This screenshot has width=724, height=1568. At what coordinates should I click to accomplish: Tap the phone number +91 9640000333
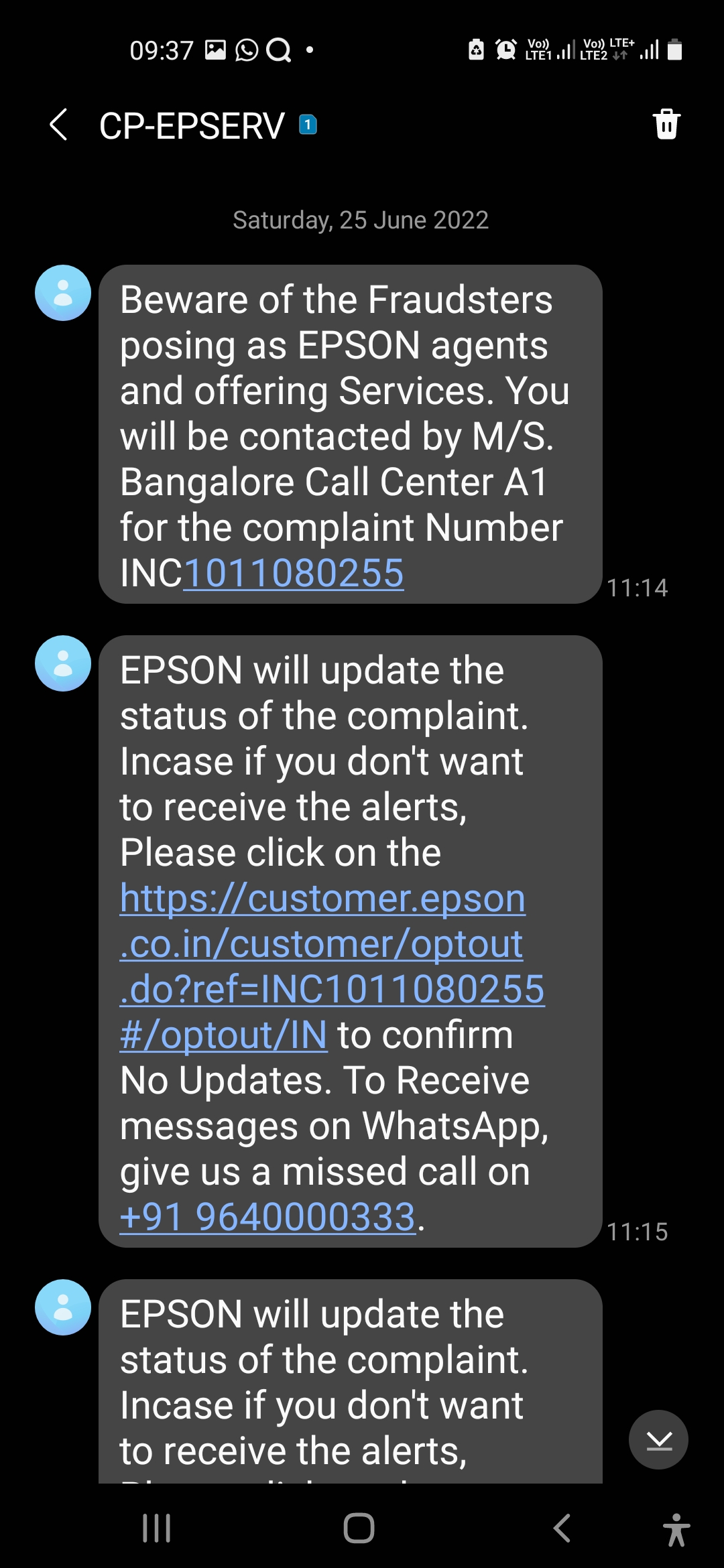click(268, 1218)
